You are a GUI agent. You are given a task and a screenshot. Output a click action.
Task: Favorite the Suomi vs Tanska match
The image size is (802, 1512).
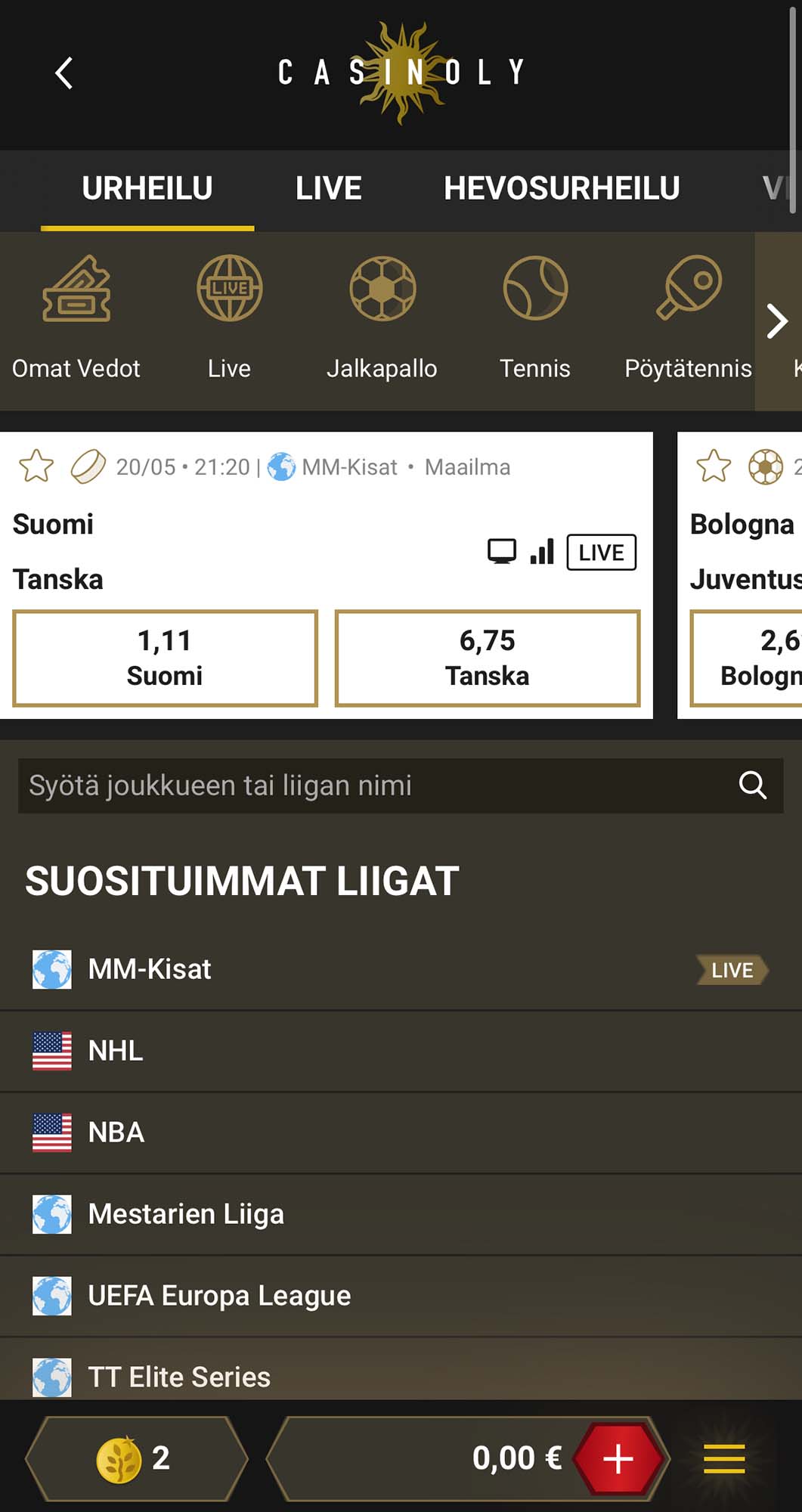click(x=36, y=466)
